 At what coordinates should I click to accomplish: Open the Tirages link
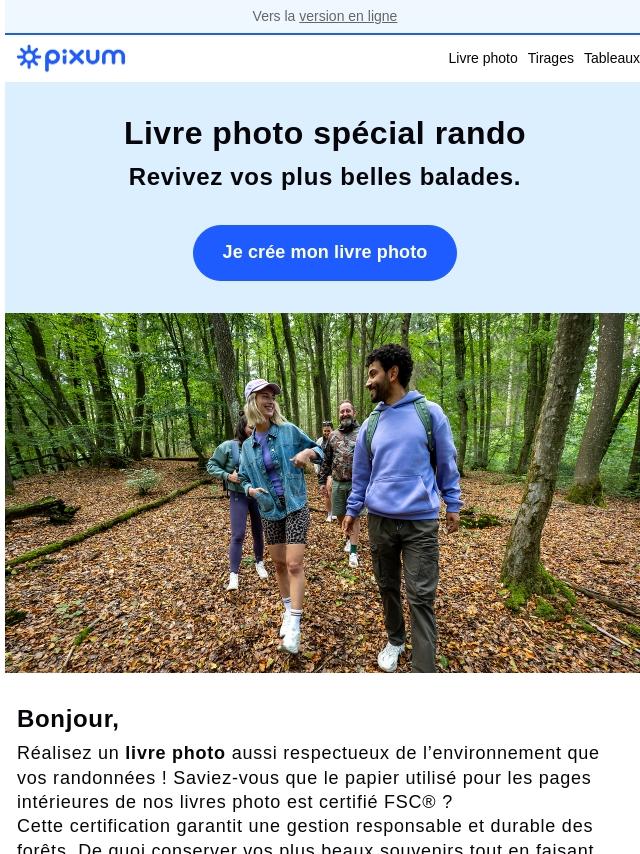[551, 58]
